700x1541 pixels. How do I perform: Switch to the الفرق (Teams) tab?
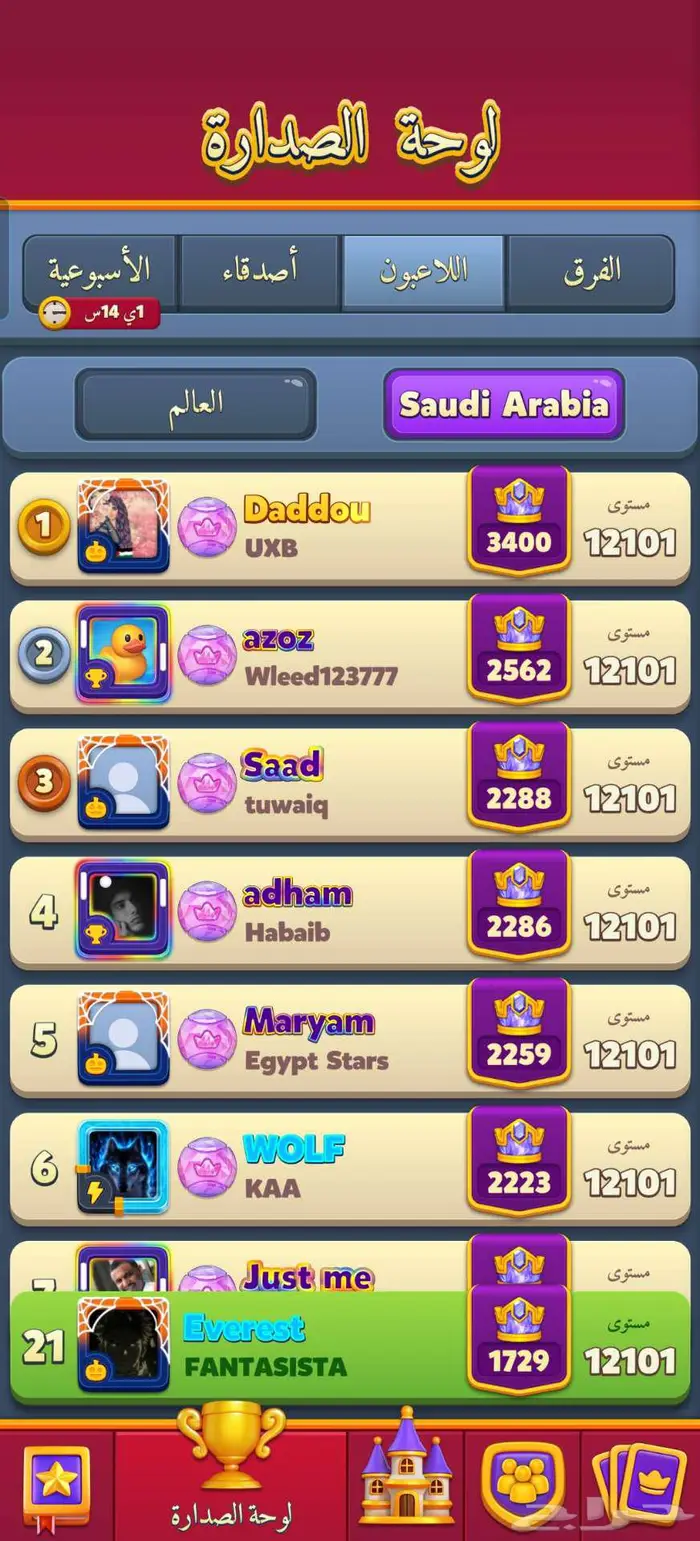click(590, 272)
